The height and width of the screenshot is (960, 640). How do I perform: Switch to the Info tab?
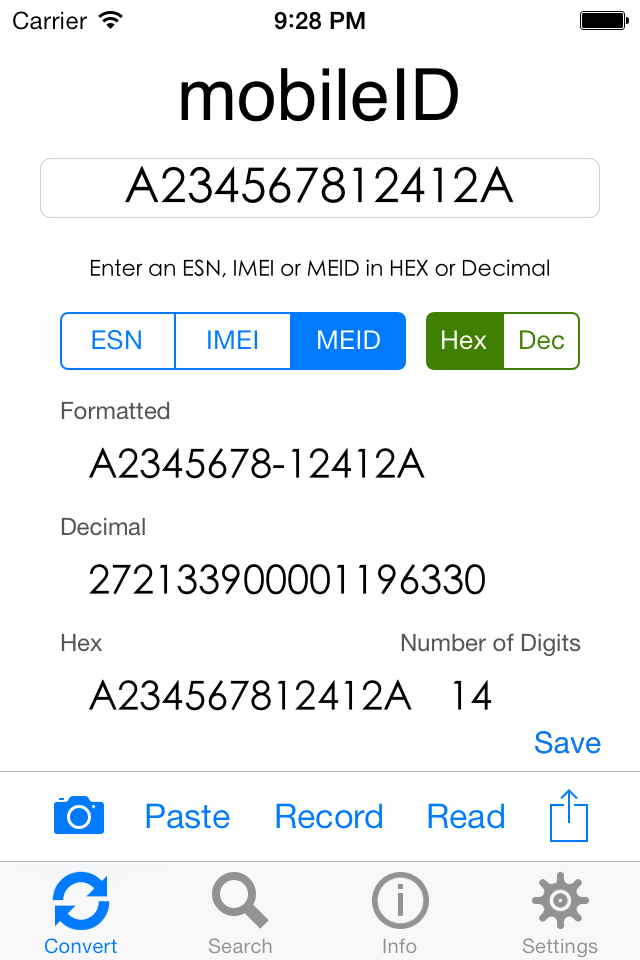pos(400,912)
